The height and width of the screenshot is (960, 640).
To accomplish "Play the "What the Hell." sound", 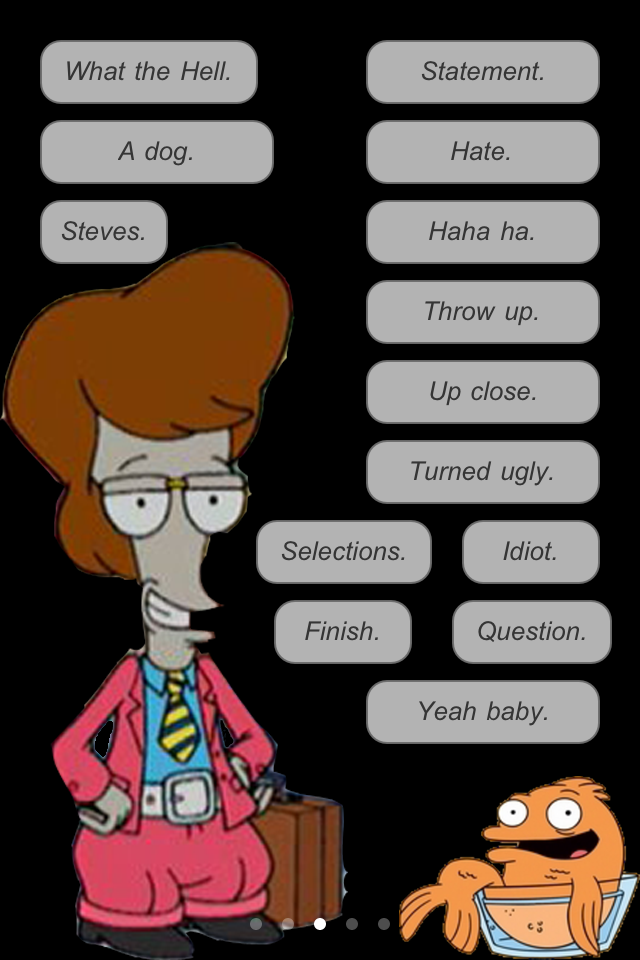I will coord(148,72).
